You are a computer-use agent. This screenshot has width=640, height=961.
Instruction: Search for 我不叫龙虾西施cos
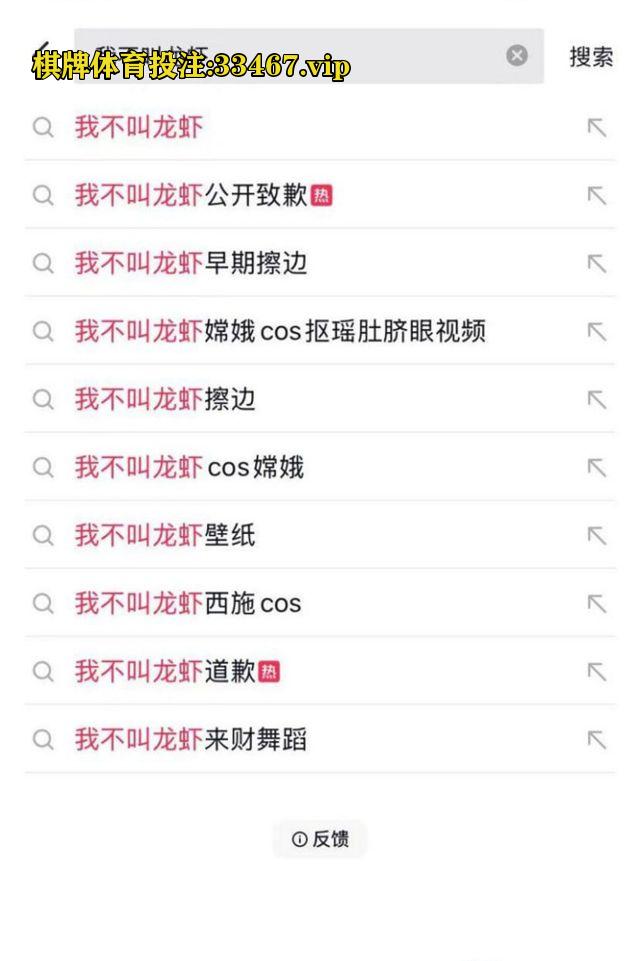(188, 604)
